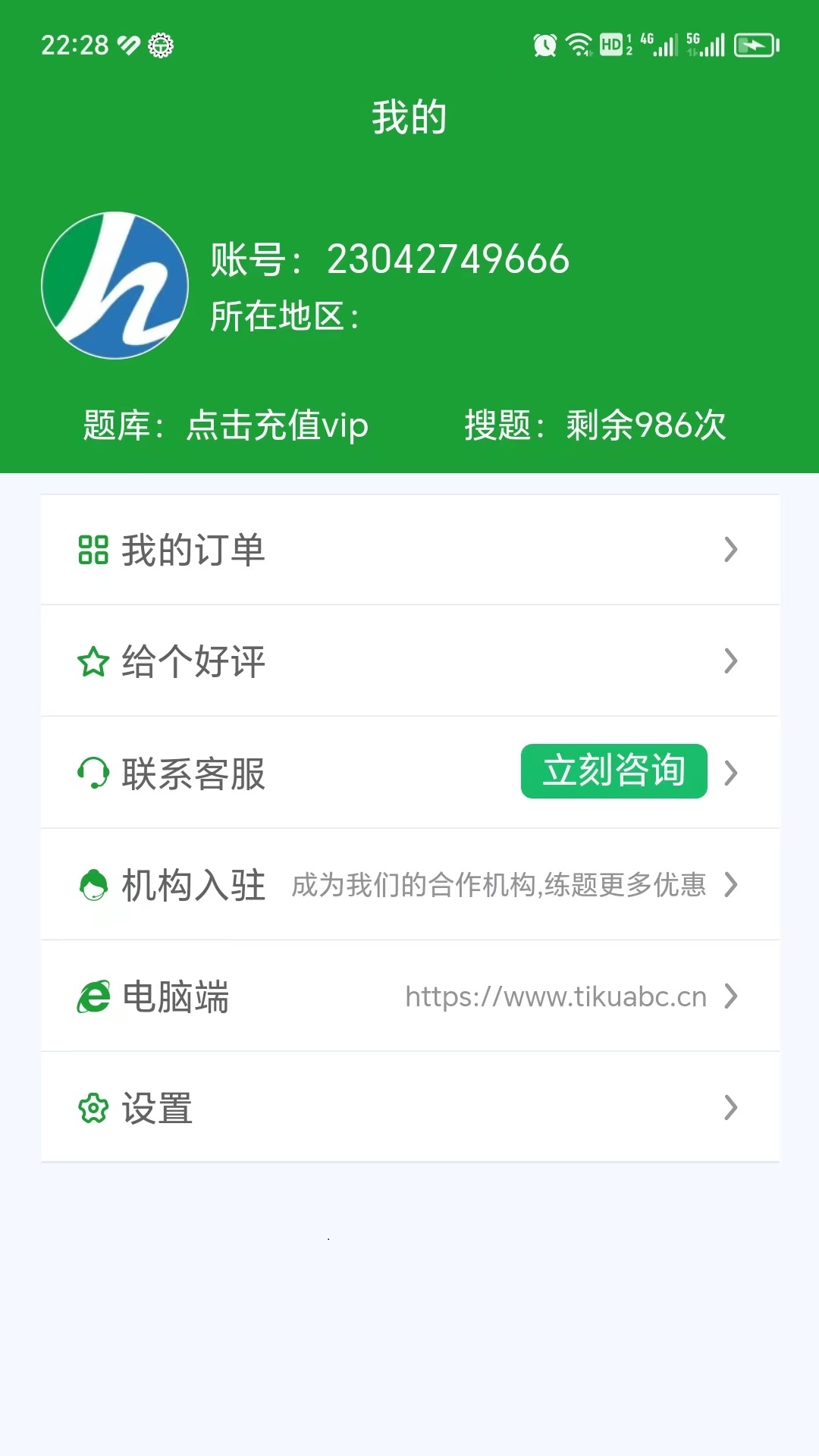This screenshot has width=819, height=1456.
Task: Open settings via the 设置 gear icon
Action: 93,1108
